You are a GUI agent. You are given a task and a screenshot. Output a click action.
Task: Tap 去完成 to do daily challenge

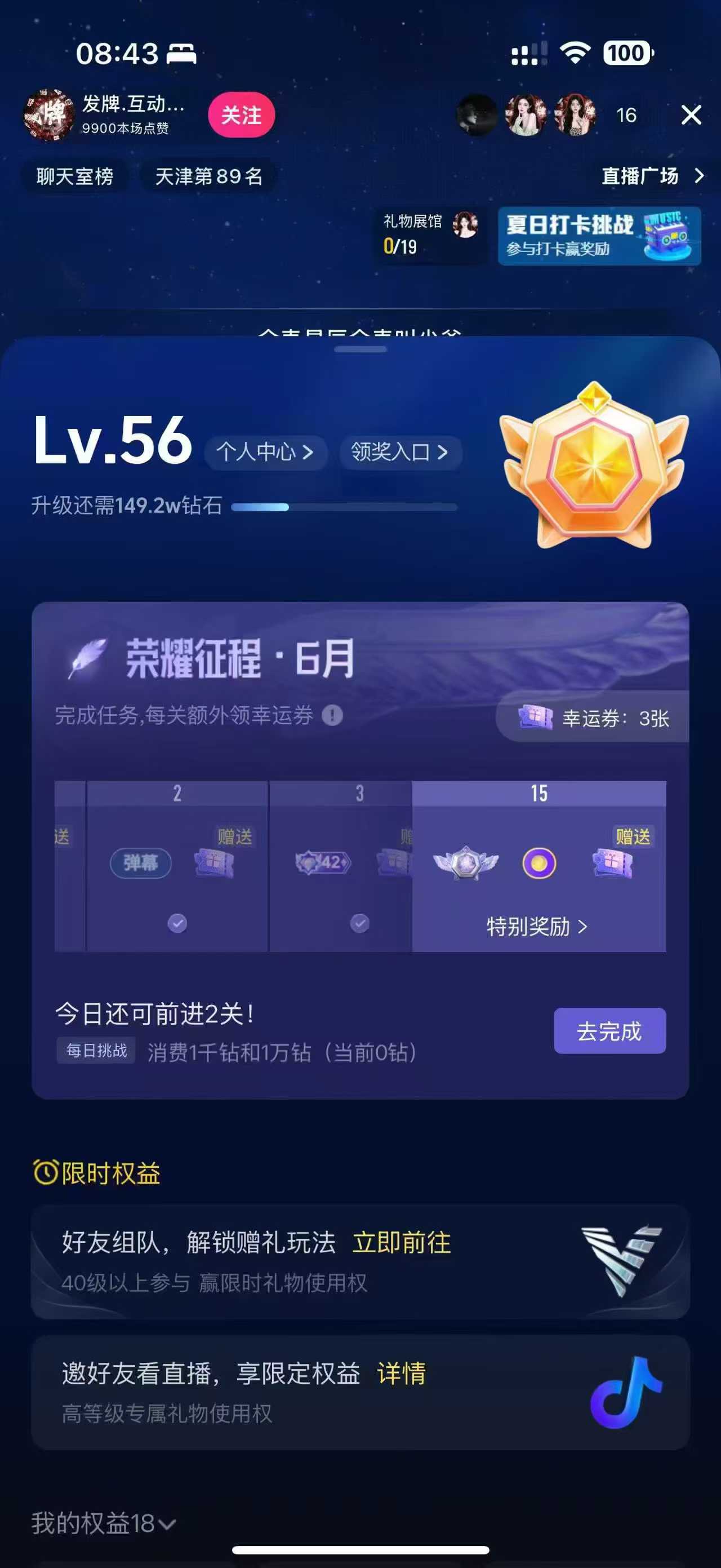point(609,1030)
